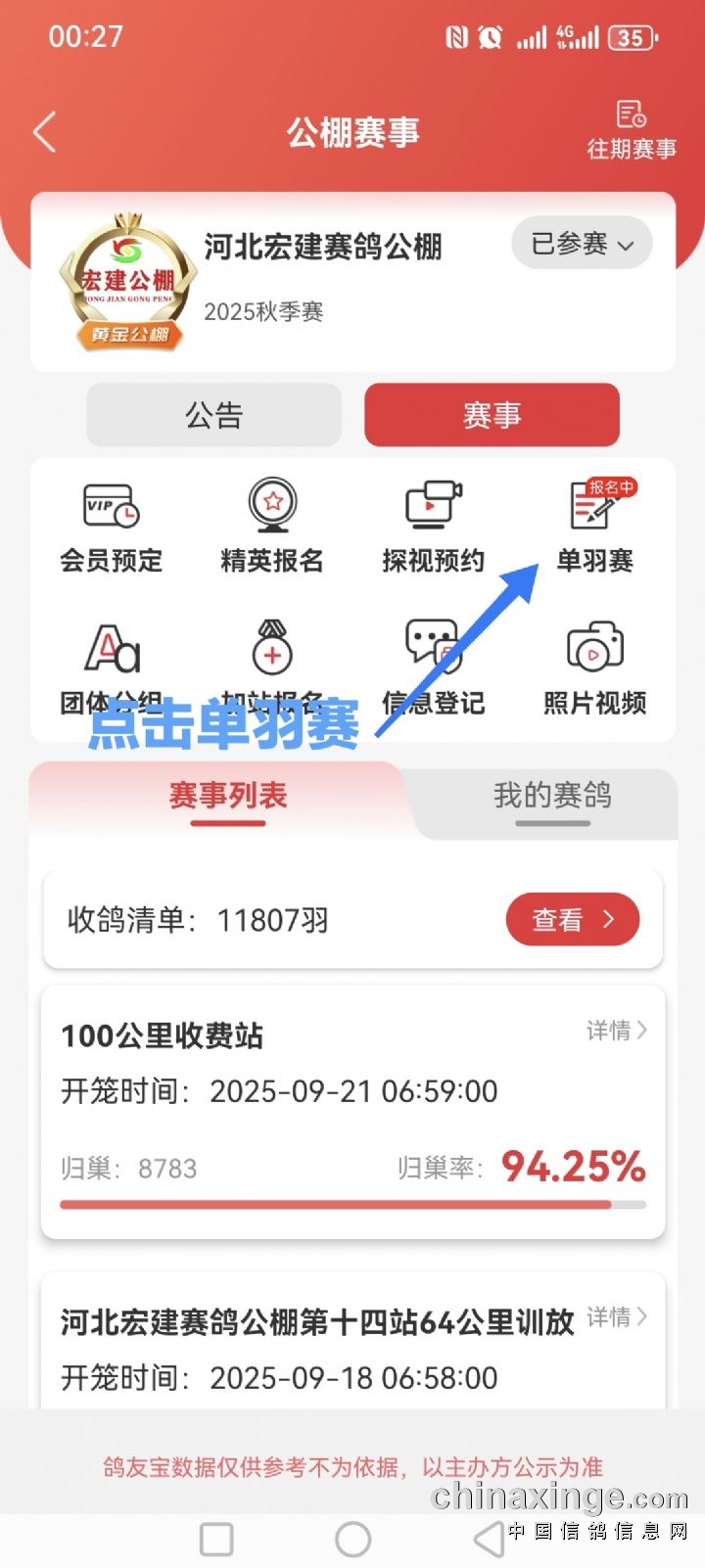Select the 赛事列表 tab

(x=228, y=796)
